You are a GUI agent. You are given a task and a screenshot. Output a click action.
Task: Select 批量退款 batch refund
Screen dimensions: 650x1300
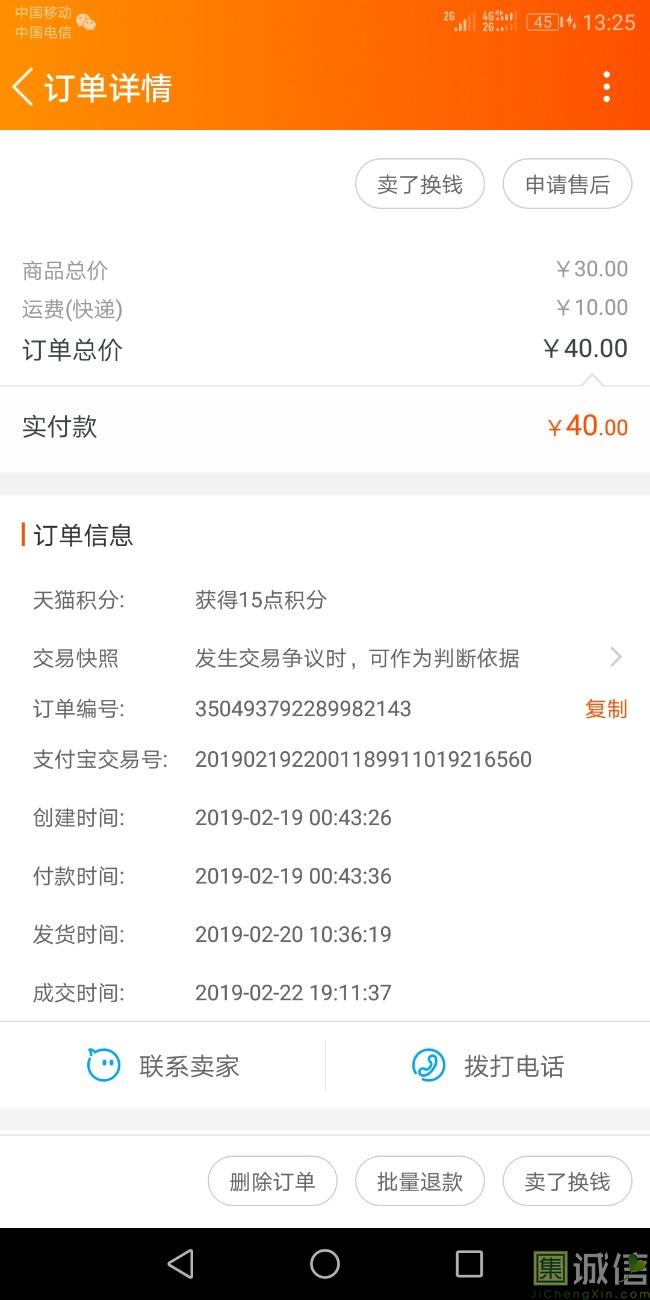(420, 1181)
